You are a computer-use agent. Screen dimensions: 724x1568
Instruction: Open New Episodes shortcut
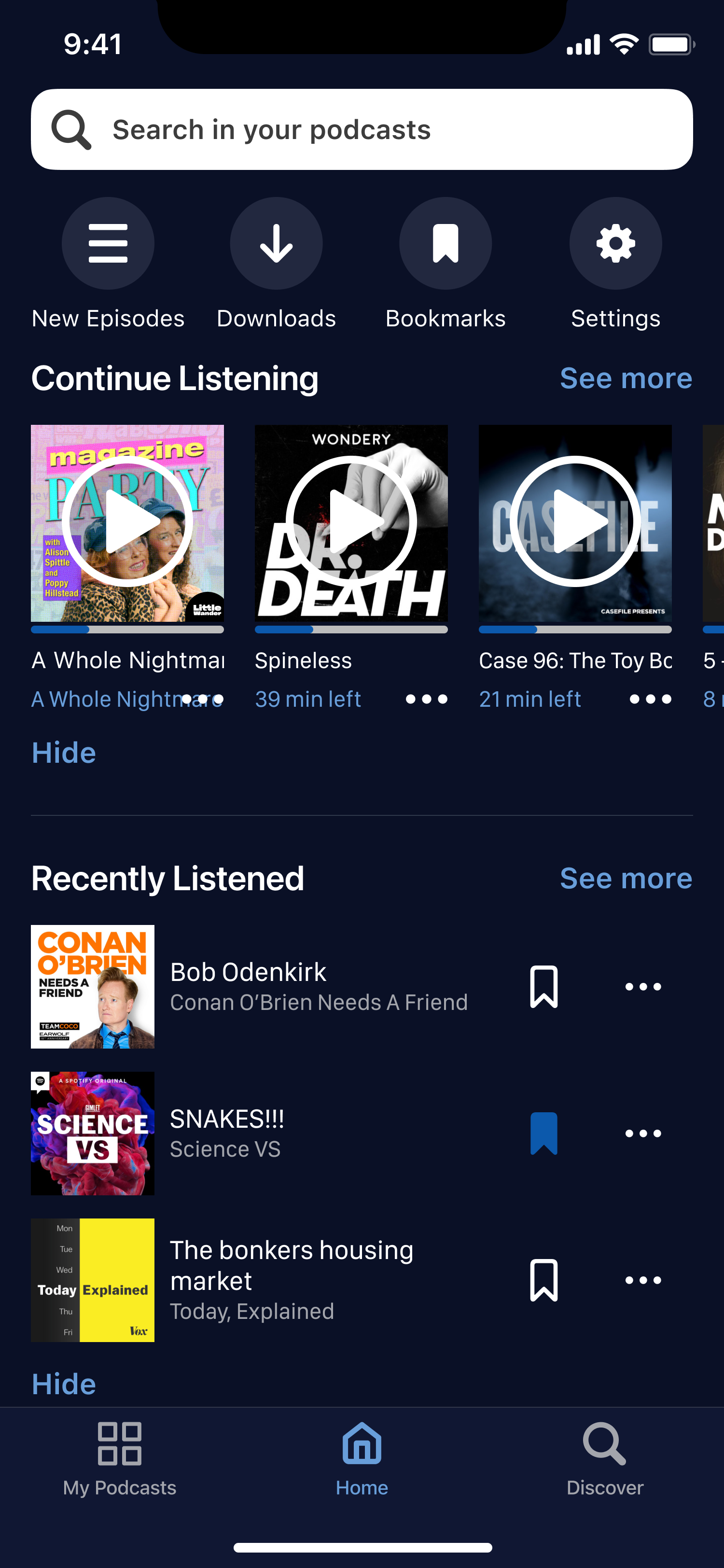(x=108, y=243)
